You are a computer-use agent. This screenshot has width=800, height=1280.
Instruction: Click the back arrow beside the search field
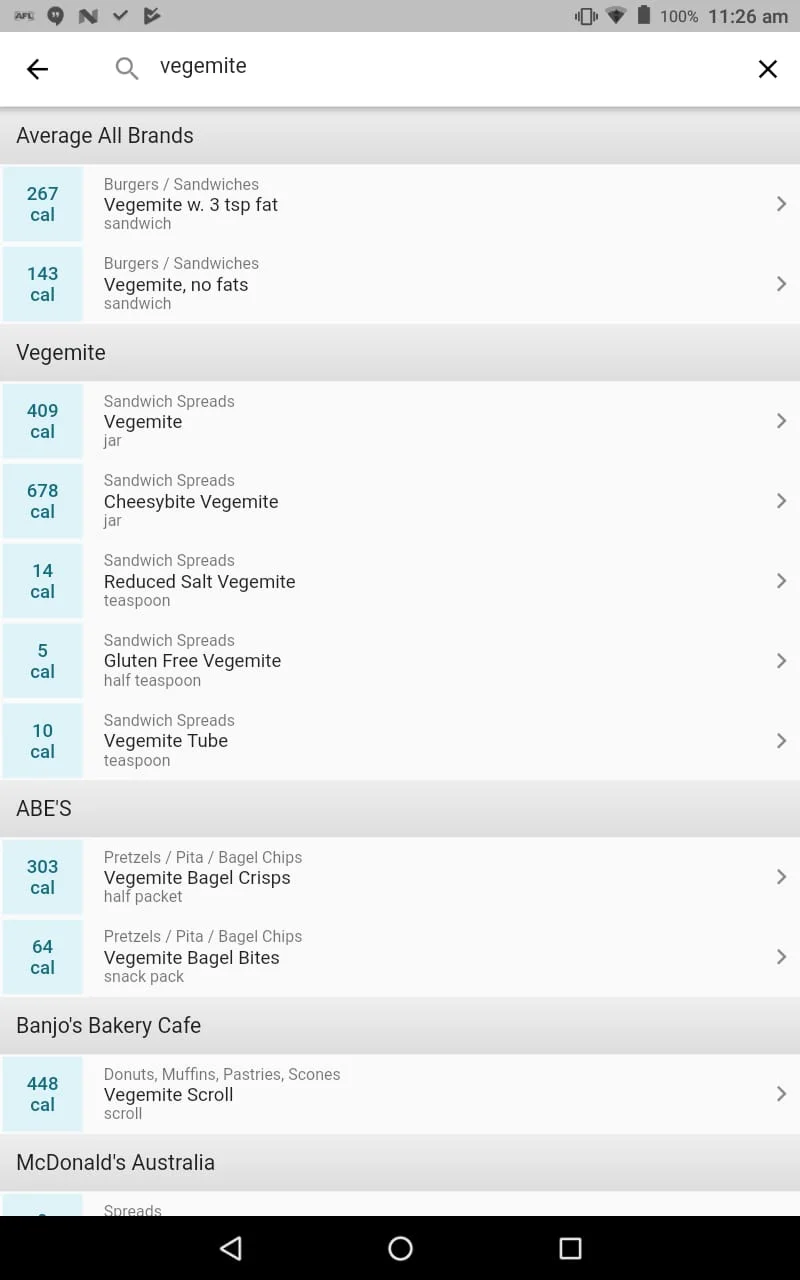click(37, 68)
